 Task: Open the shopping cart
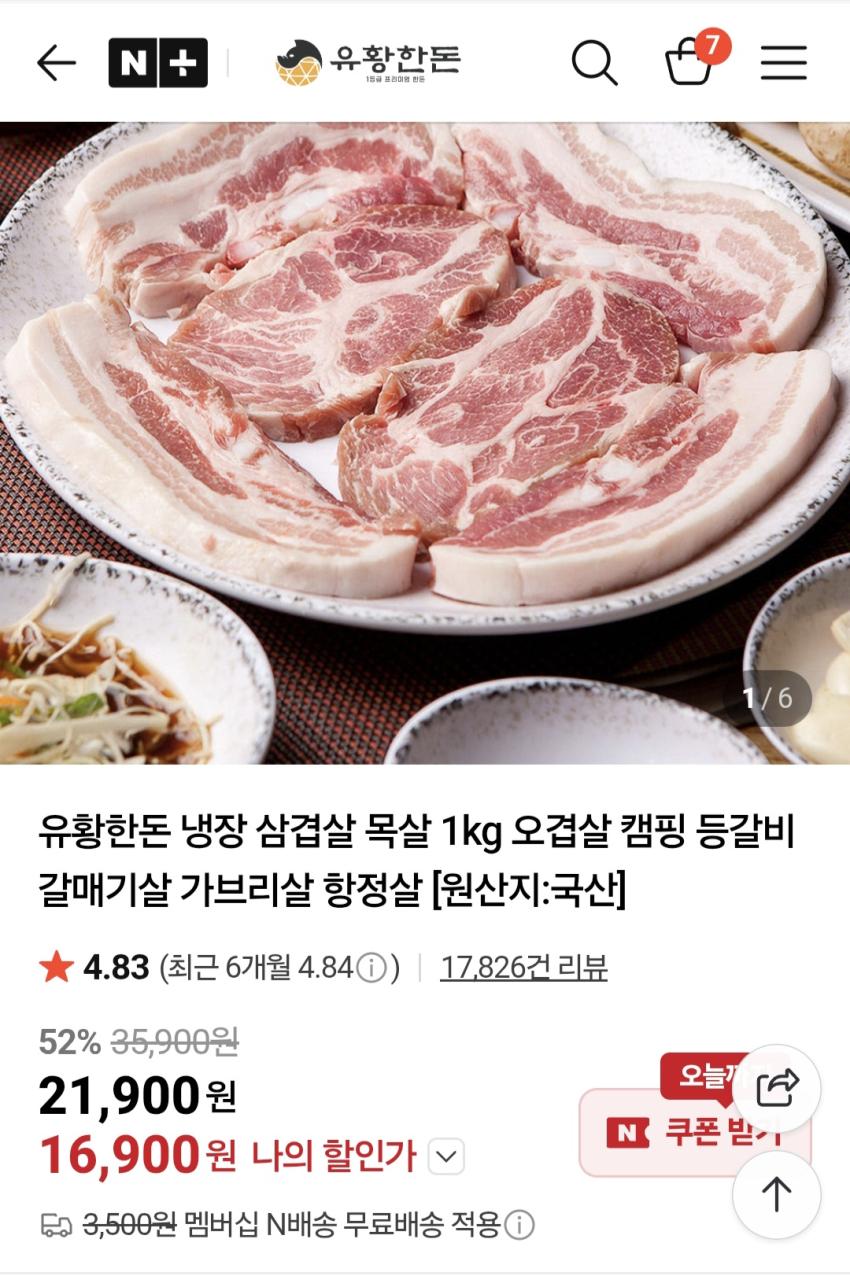[691, 61]
